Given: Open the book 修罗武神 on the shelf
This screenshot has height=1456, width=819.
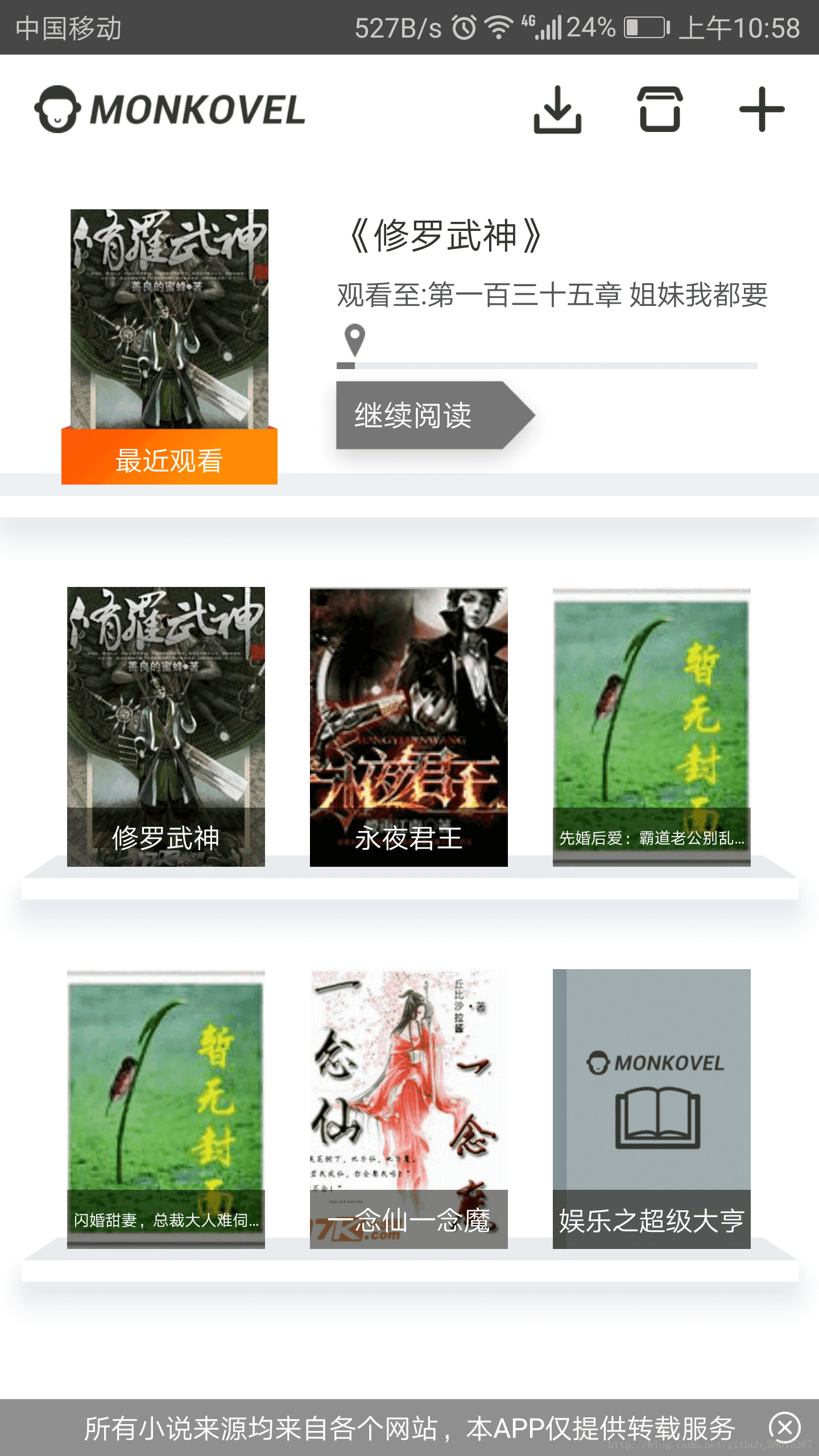Looking at the screenshot, I should point(166,726).
